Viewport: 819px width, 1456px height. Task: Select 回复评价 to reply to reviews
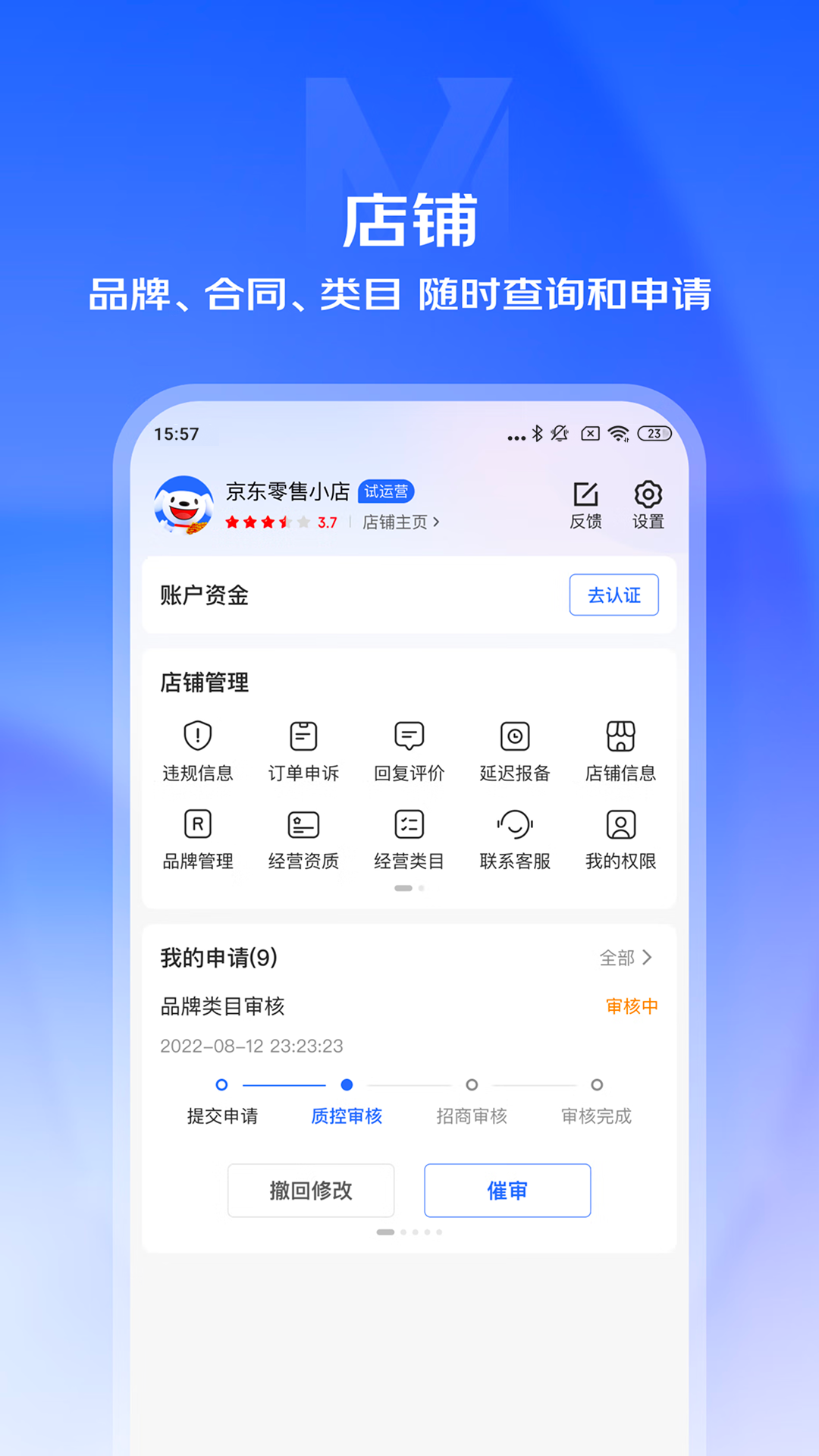click(409, 751)
